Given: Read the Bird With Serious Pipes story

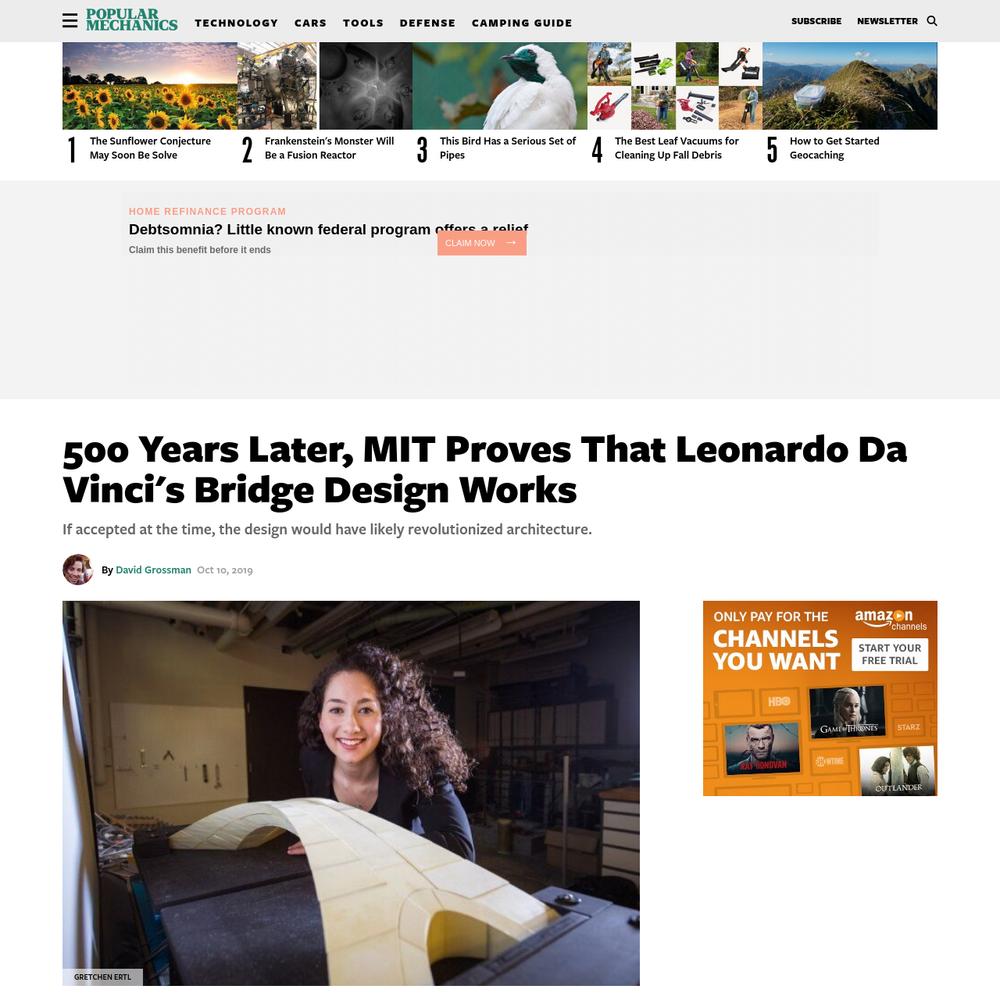Looking at the screenshot, I should 506,148.
